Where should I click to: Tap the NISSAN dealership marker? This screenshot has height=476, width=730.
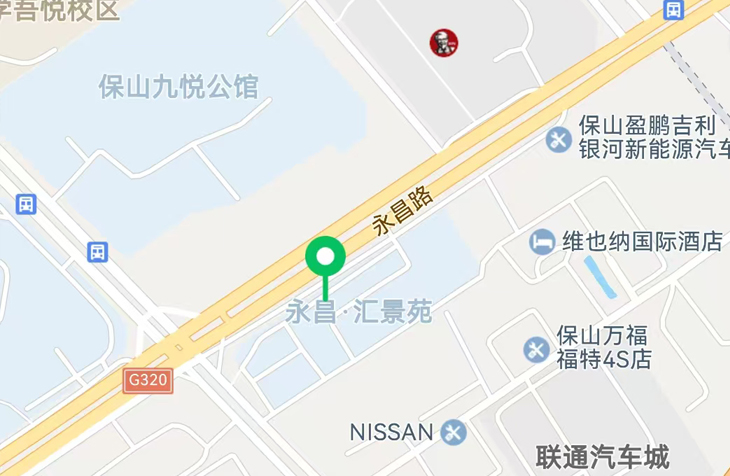[x=453, y=432]
